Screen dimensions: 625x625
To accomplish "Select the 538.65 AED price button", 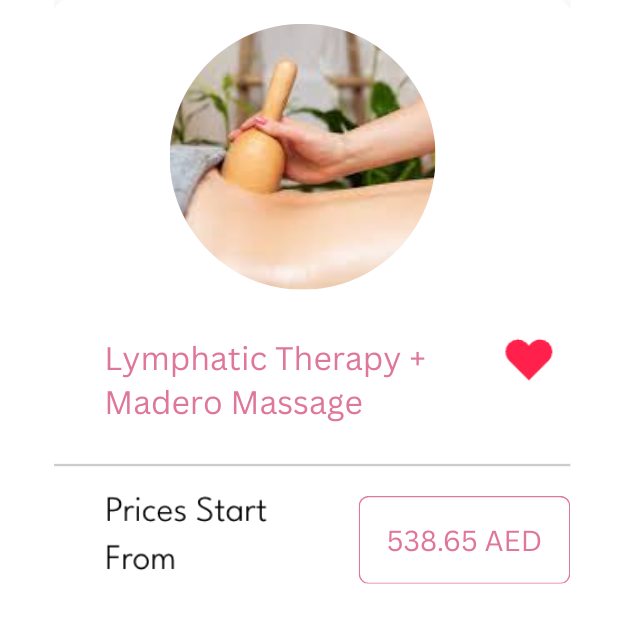I will pos(464,540).
